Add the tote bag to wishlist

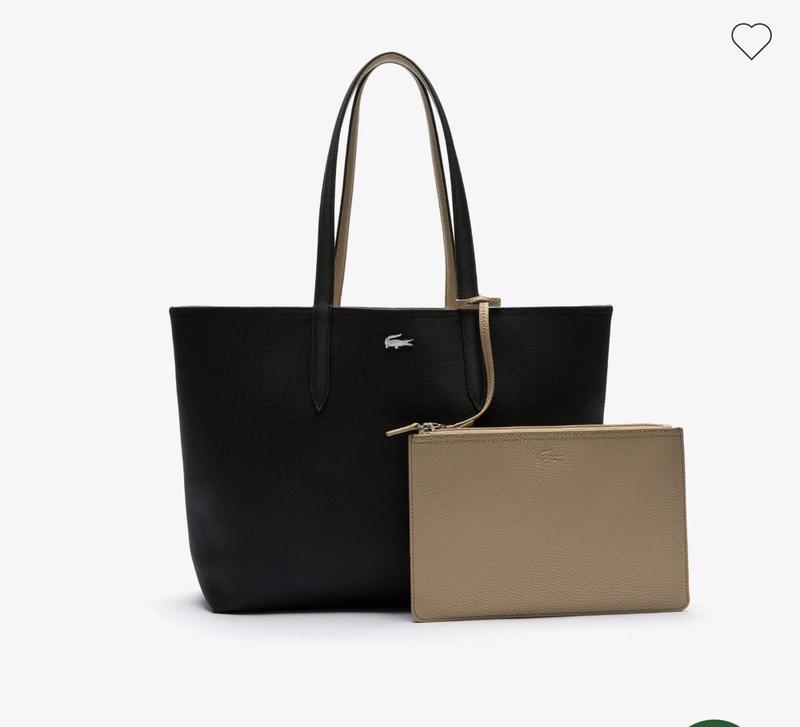[751, 41]
